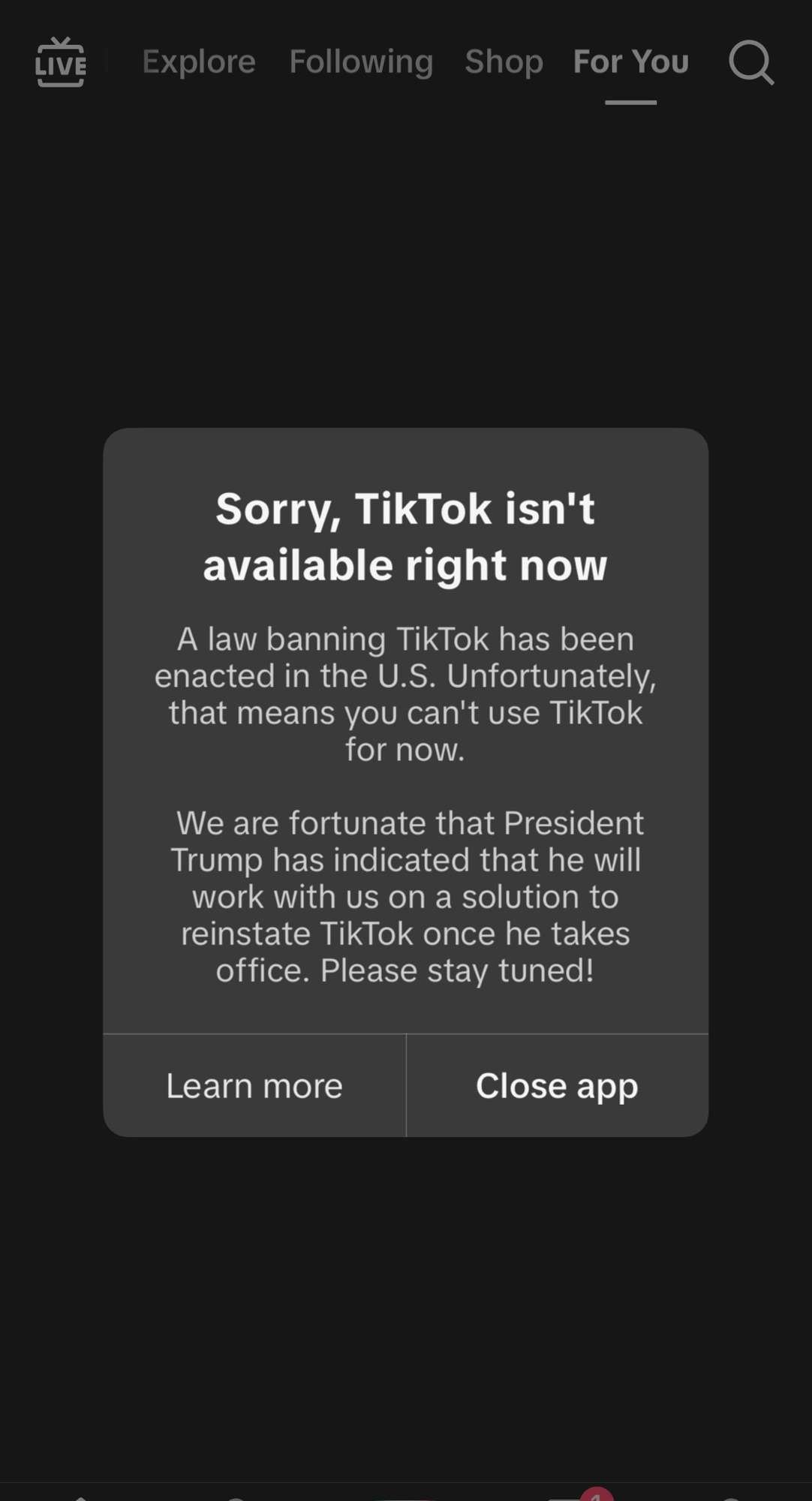Switch to the Following tab
Image resolution: width=812 pixels, height=1501 pixels.
[x=361, y=62]
